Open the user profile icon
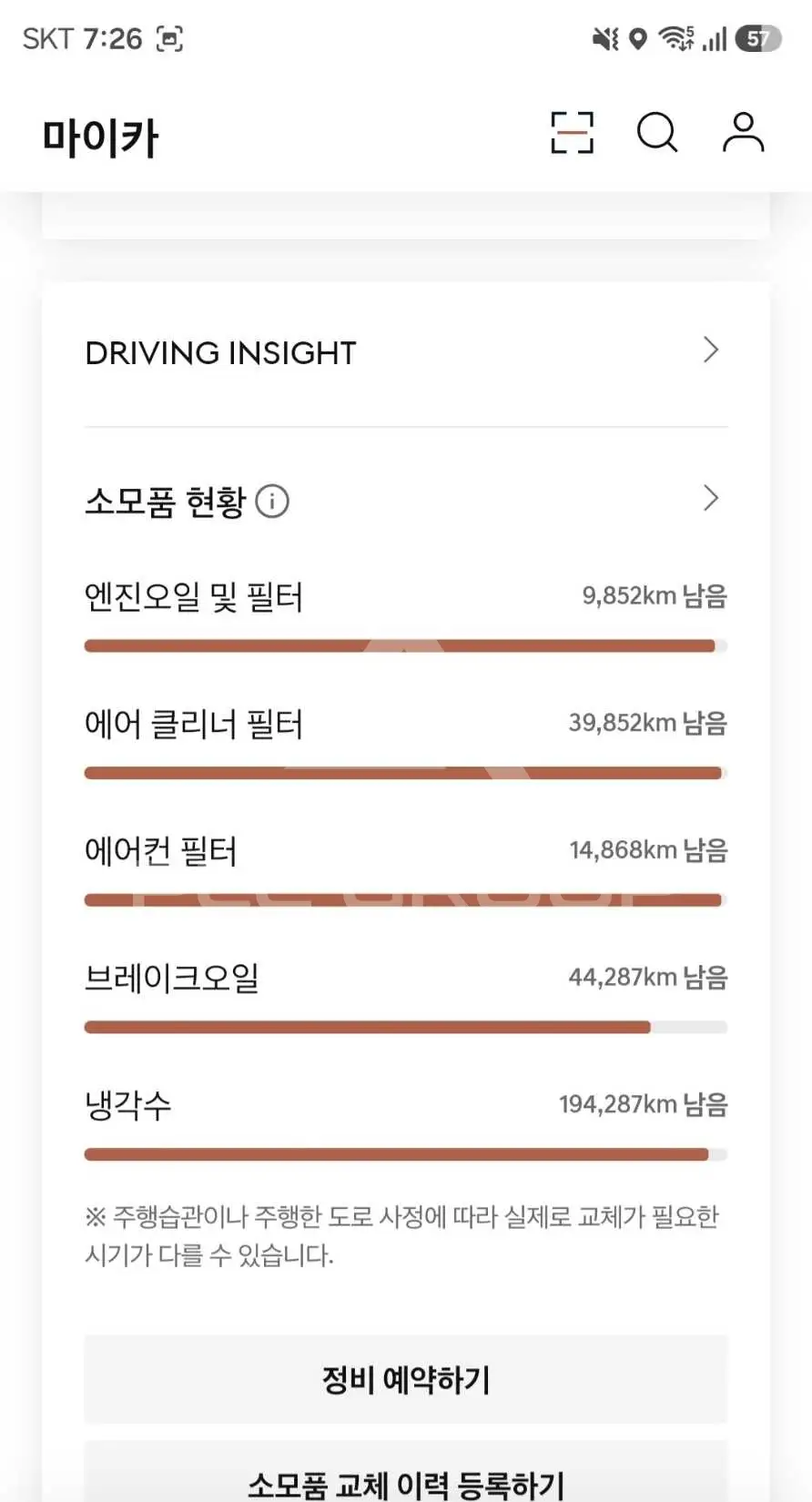This screenshot has height=1502, width=812. (744, 133)
